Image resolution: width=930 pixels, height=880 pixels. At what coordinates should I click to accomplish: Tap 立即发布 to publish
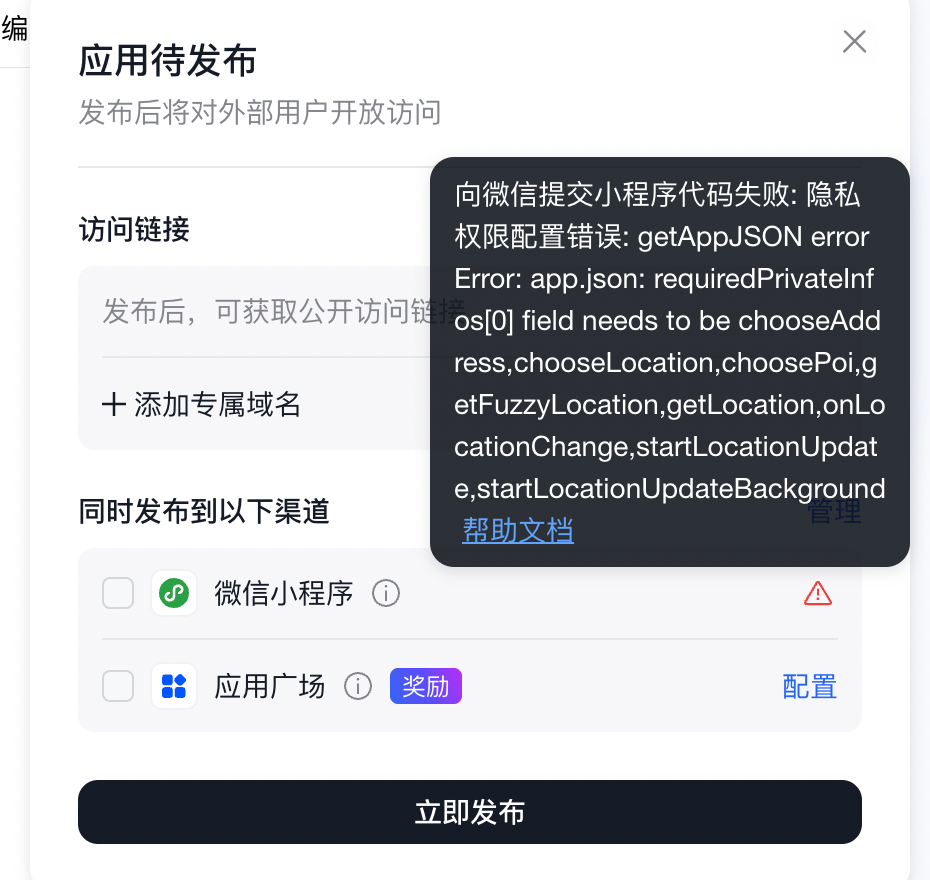point(470,812)
